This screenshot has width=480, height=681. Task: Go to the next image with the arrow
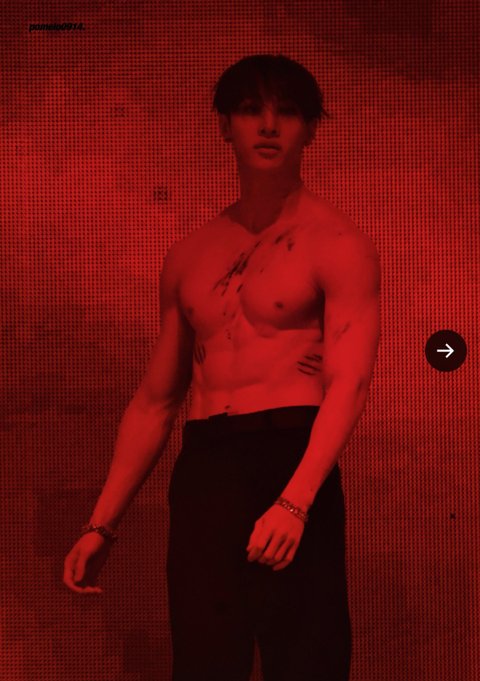pos(446,350)
